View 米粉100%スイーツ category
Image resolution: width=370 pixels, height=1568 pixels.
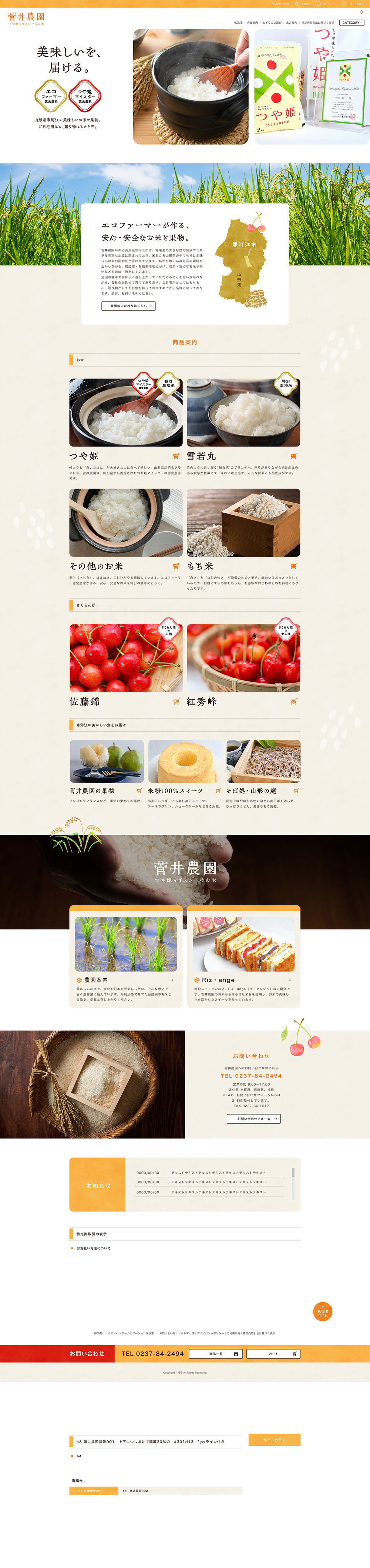pyautogui.click(x=184, y=761)
